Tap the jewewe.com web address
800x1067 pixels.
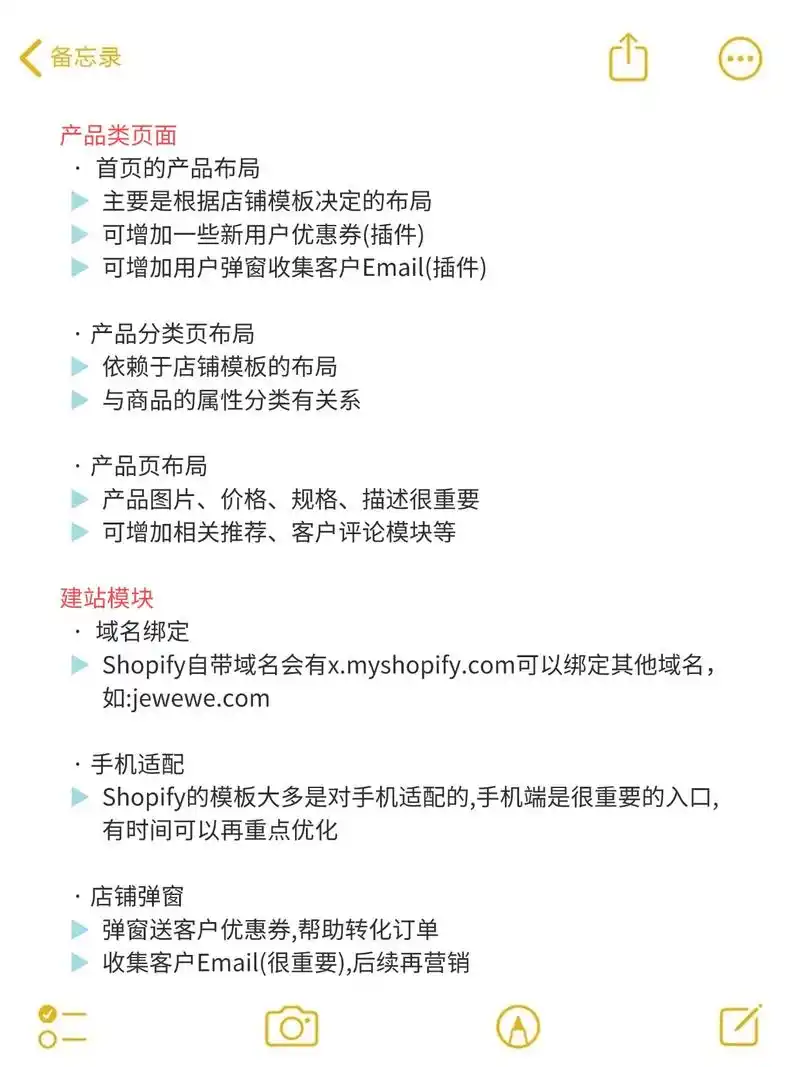pos(201,698)
